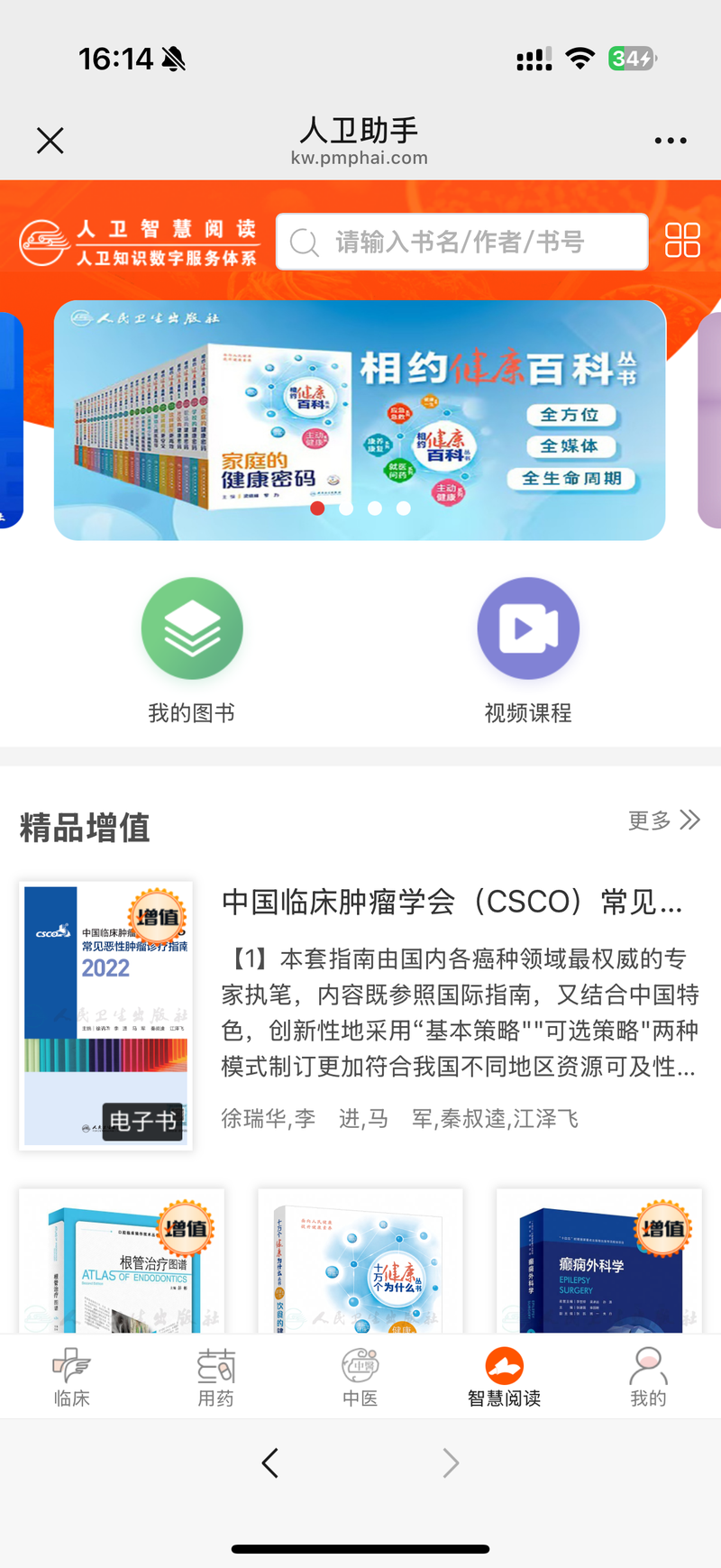Go back with the browser back arrow
Viewport: 721px width, 1568px height.
[x=269, y=1463]
